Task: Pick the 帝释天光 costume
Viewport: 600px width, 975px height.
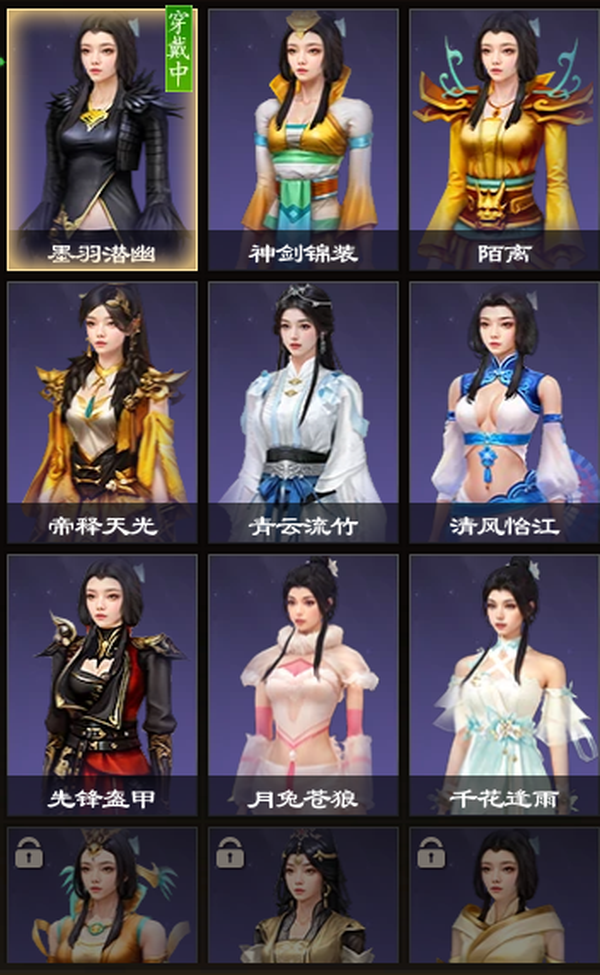Action: pos(103,412)
